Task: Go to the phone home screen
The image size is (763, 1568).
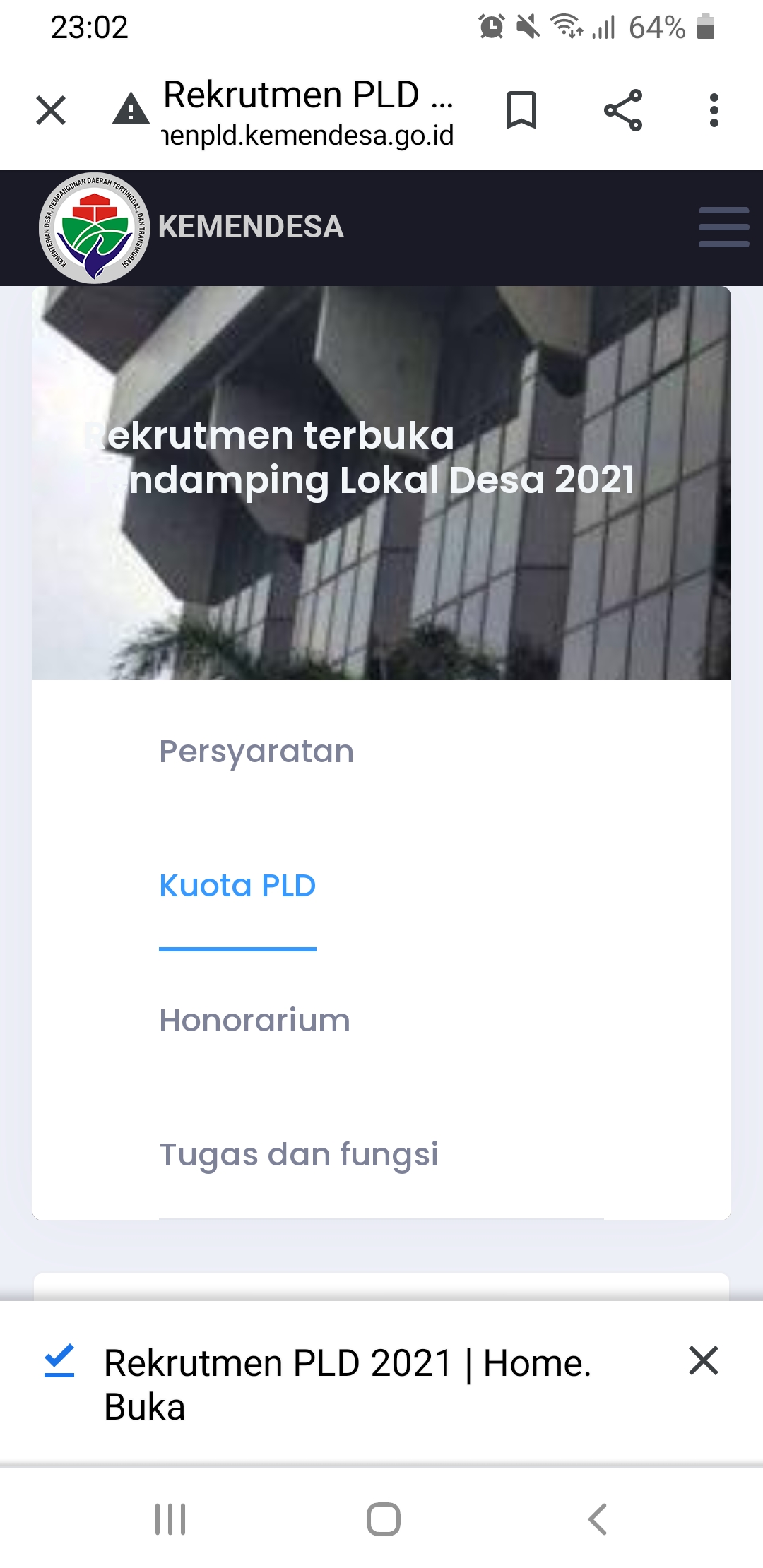Action: (383, 1519)
